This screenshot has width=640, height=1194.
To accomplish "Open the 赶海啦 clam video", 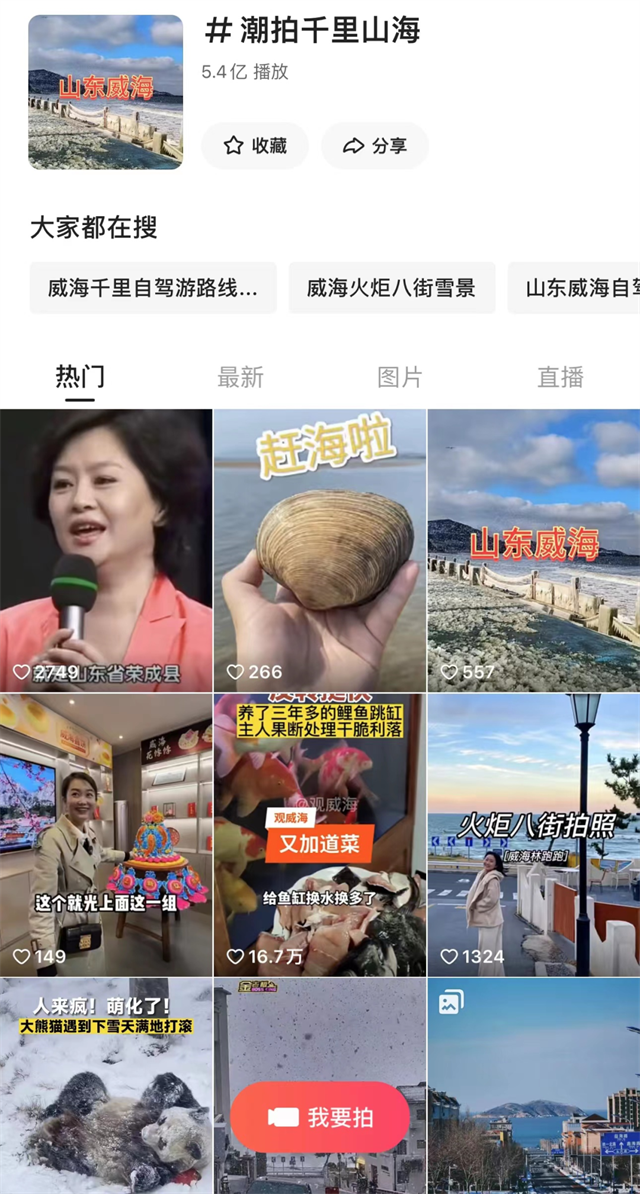I will tap(320, 550).
